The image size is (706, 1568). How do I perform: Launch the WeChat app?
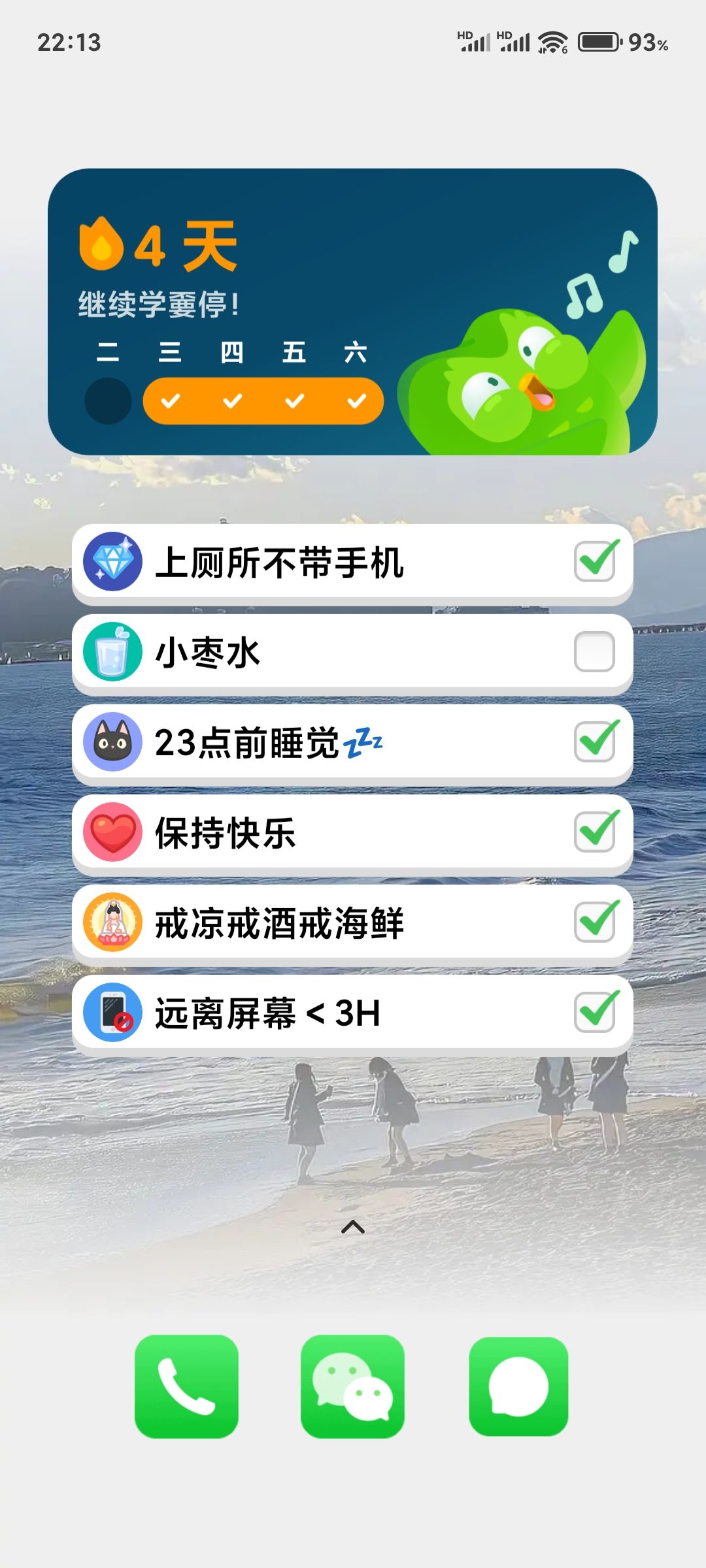(x=352, y=1386)
